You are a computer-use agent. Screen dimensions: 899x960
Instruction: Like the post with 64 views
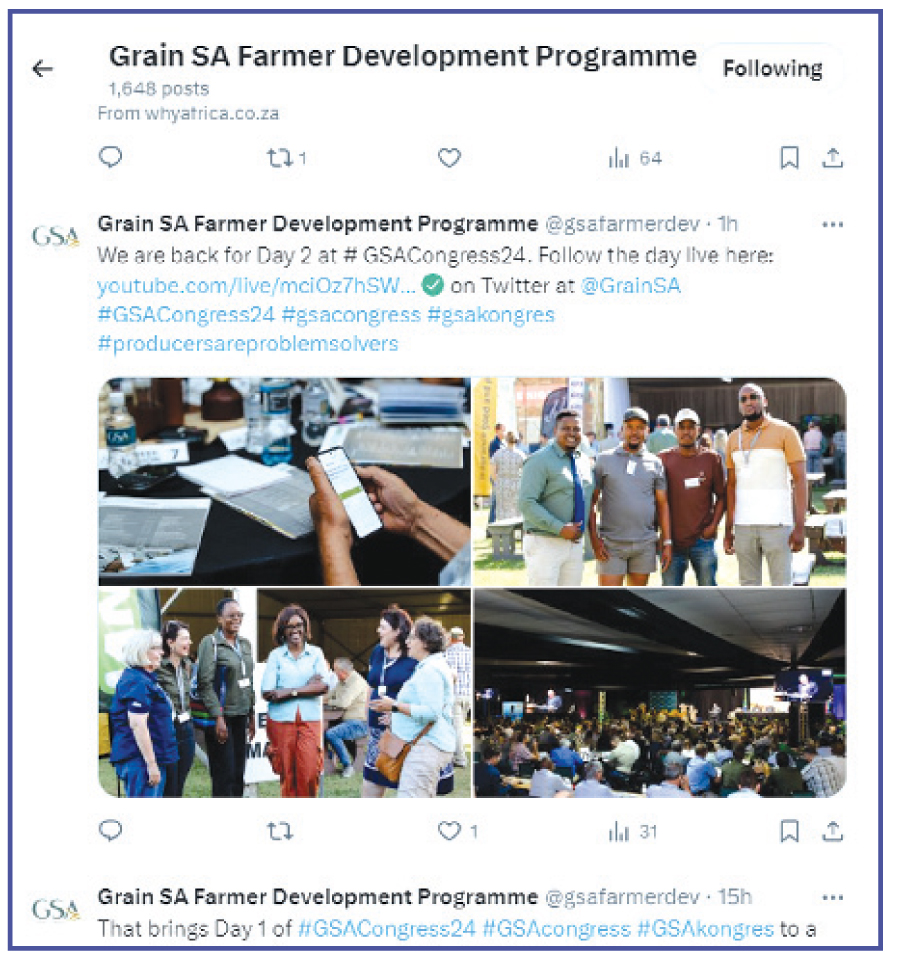click(x=450, y=157)
